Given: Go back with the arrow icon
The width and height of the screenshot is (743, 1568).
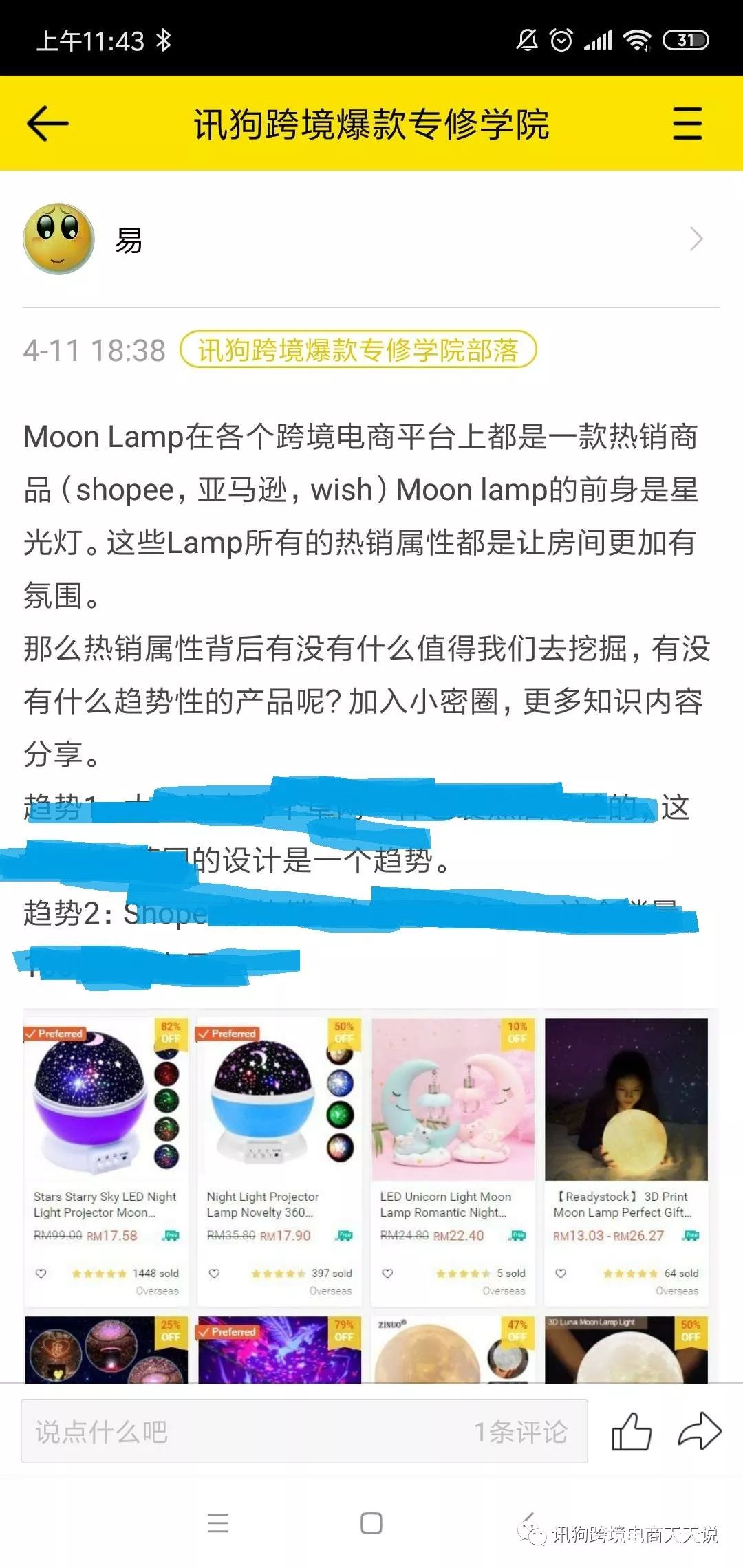Looking at the screenshot, I should click(47, 124).
